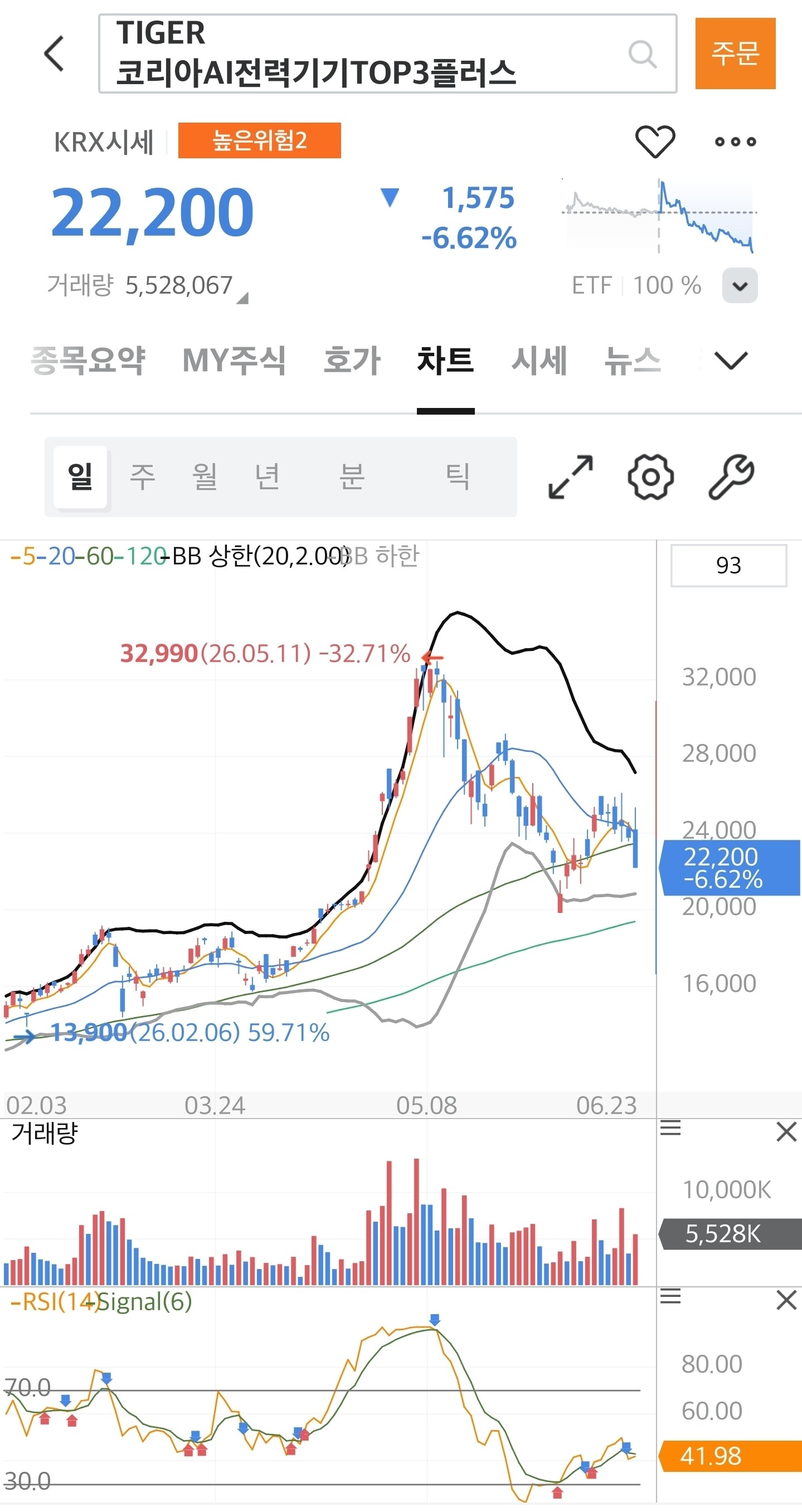This screenshot has width=802, height=1512.
Task: Open the stock search field
Action: click(387, 54)
